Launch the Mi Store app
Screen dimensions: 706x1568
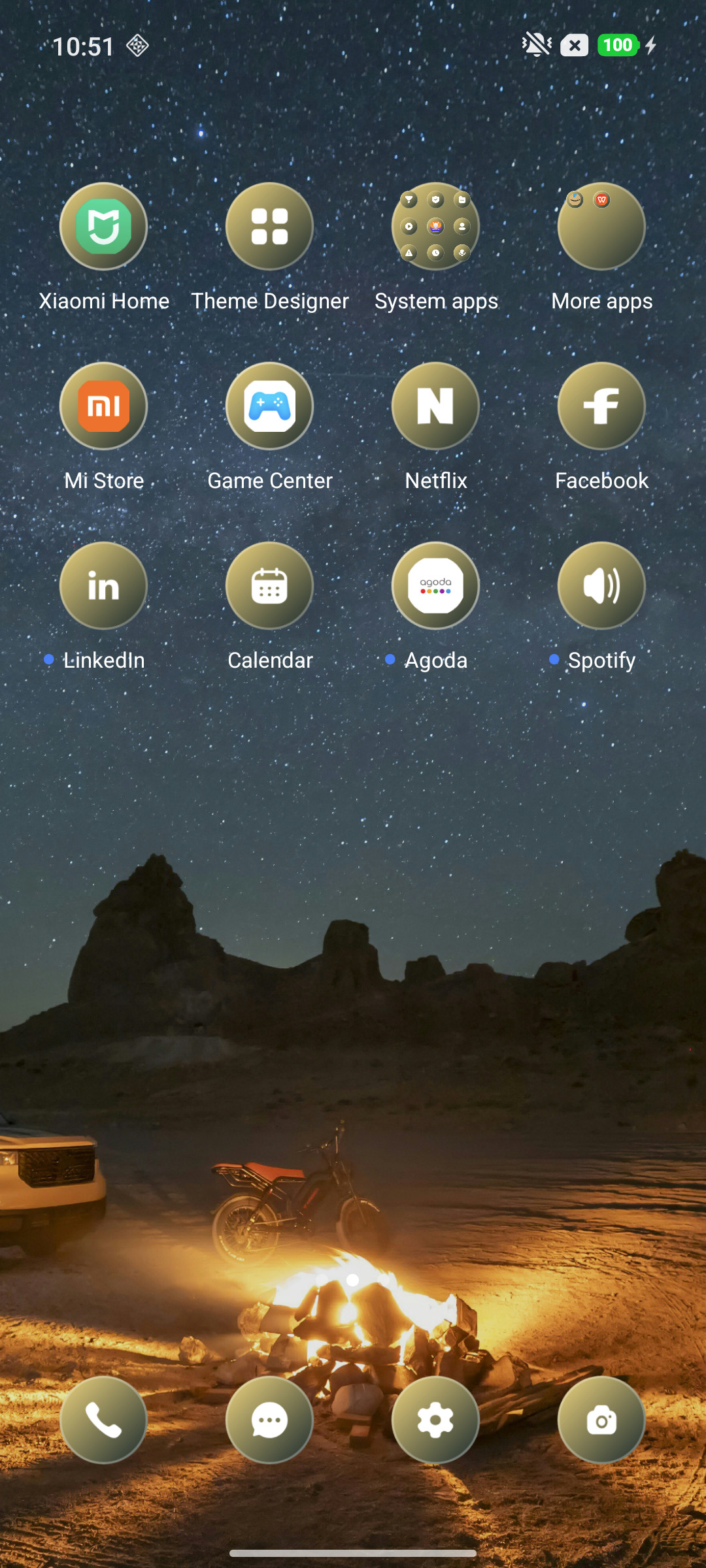(103, 406)
